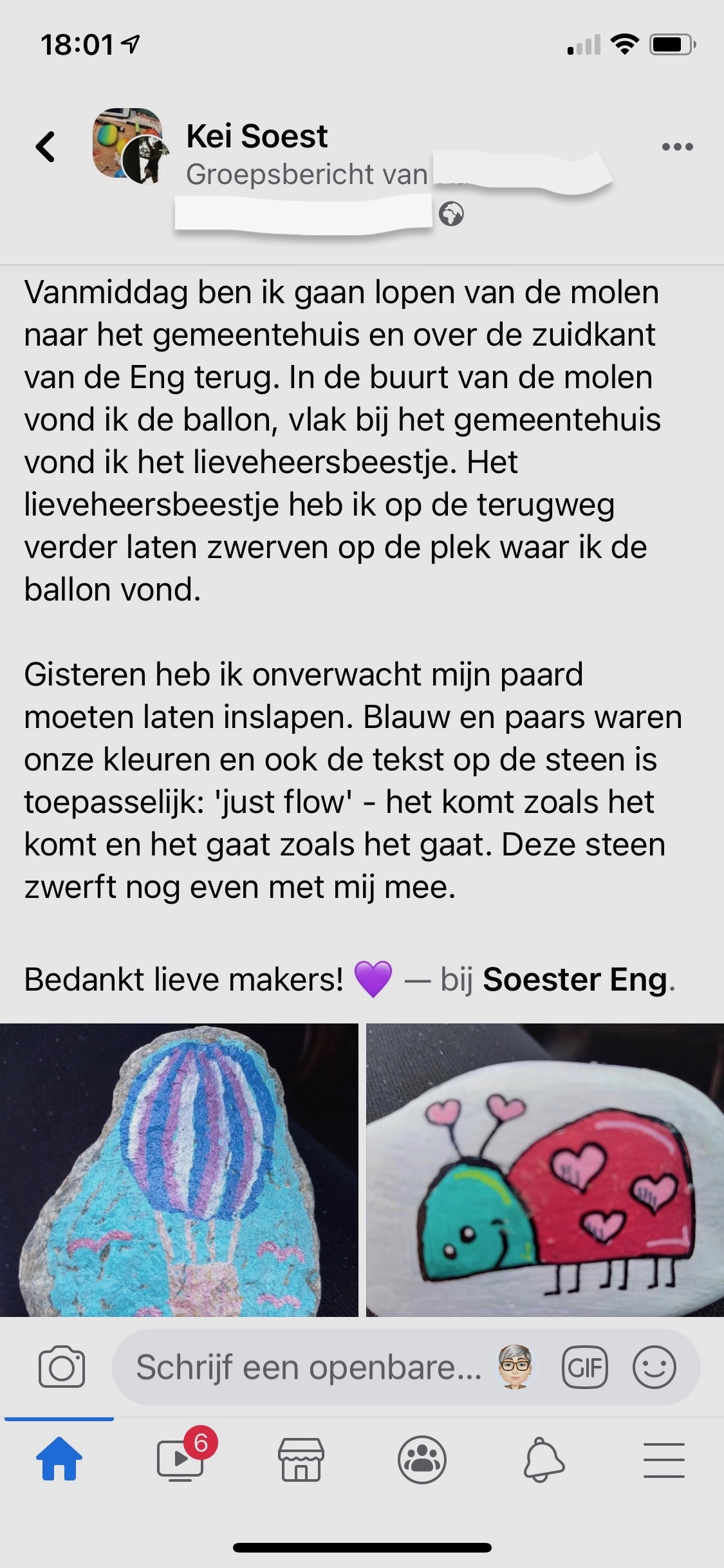Choose avatar sticker in comment field
724x1568 pixels.
pyautogui.click(x=515, y=1367)
